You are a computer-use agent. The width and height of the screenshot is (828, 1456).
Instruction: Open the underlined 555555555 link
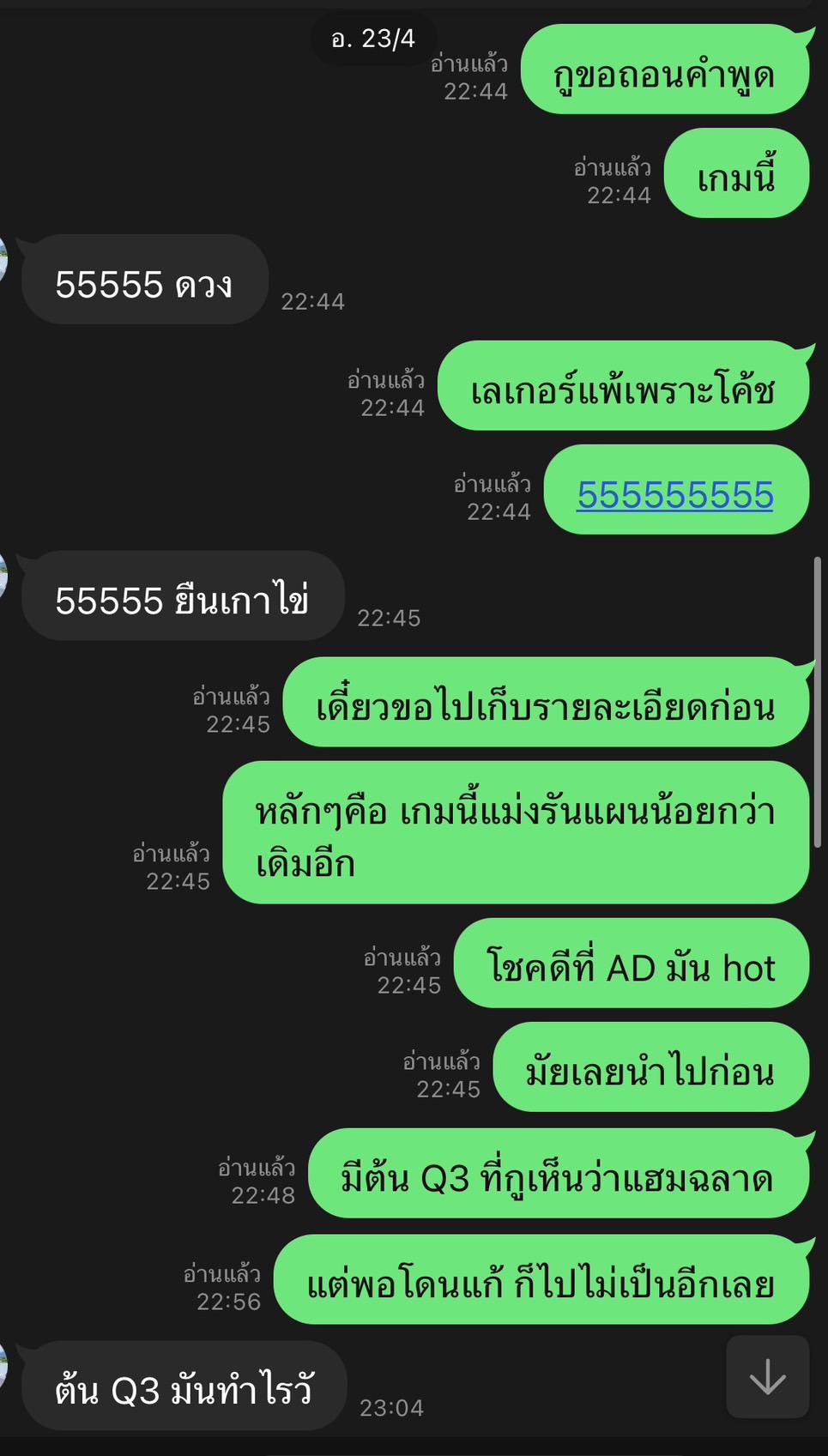[675, 495]
